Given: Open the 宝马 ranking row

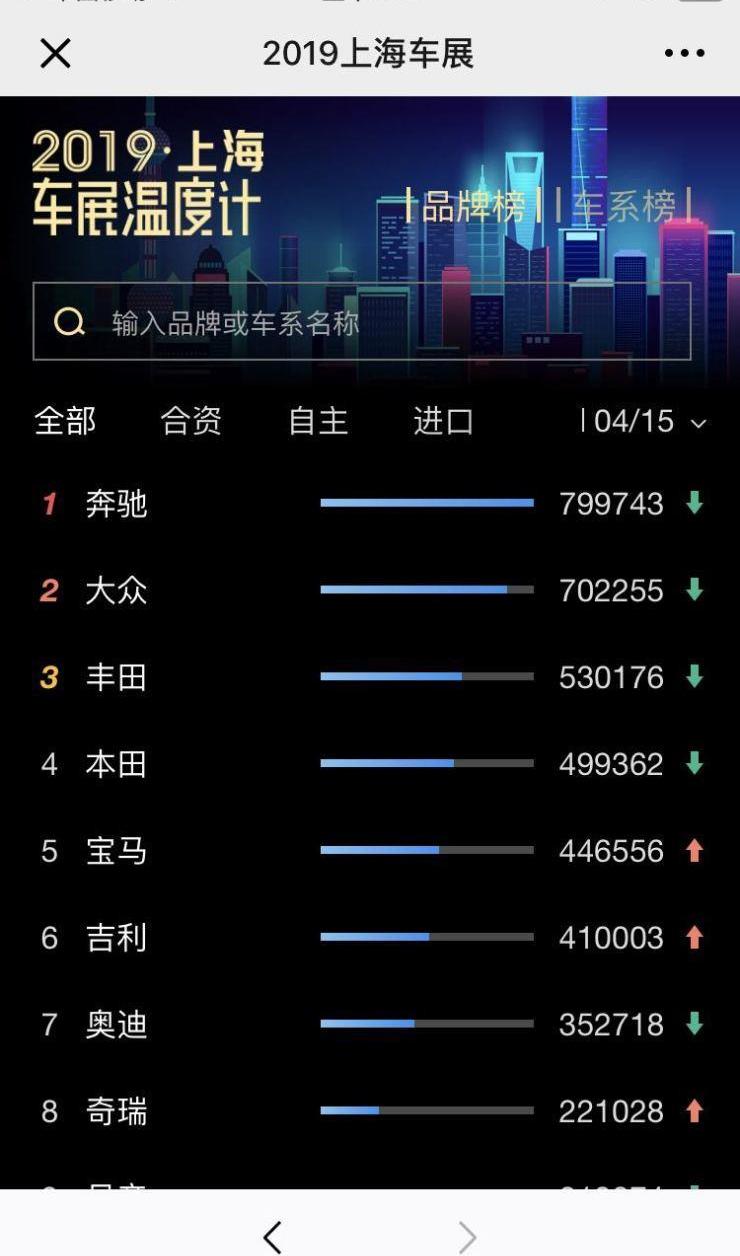Looking at the screenshot, I should tap(370, 851).
